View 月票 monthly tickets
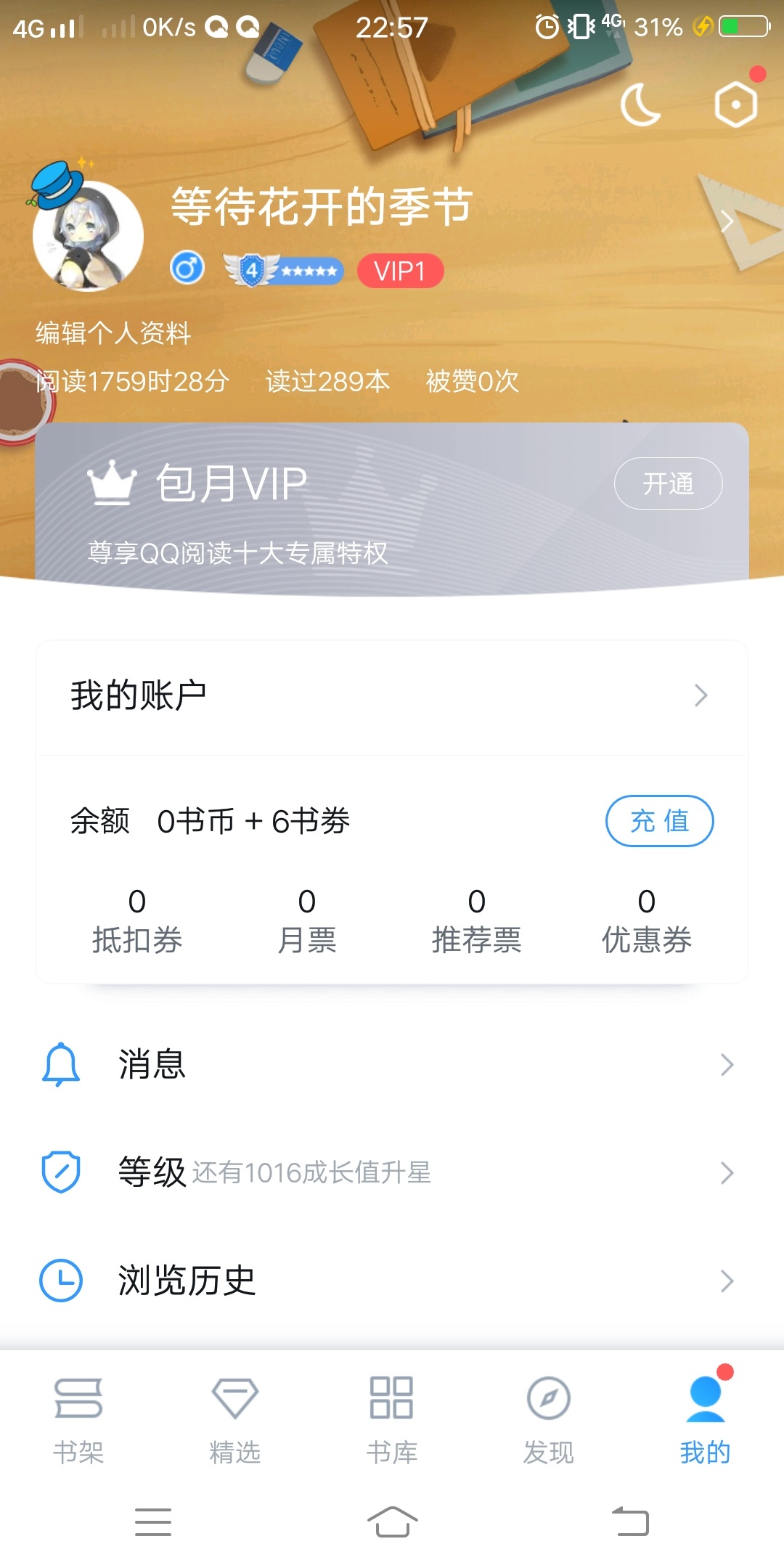Screen dimensions: 784x1568 tap(306, 920)
